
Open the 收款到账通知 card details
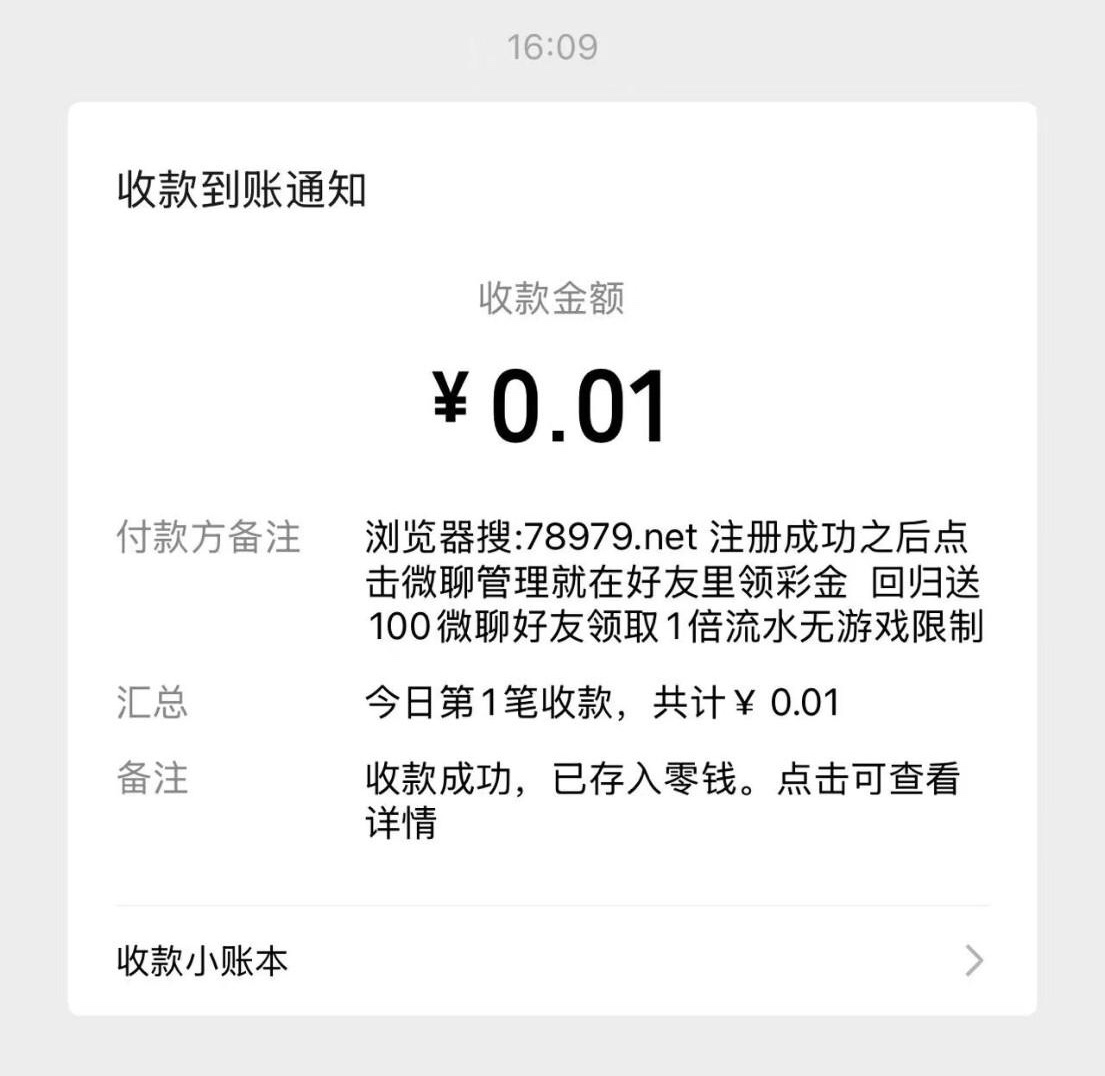[552, 500]
